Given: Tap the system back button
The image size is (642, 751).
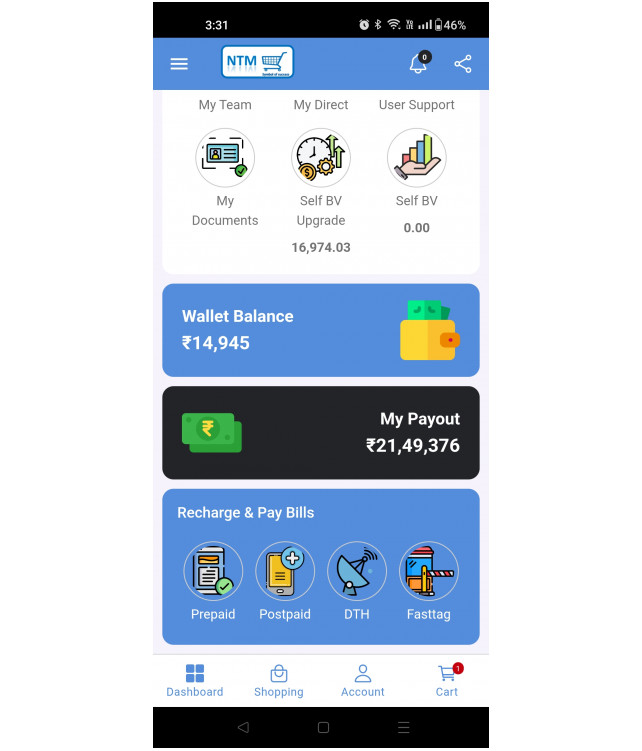Looking at the screenshot, I should pos(243,728).
